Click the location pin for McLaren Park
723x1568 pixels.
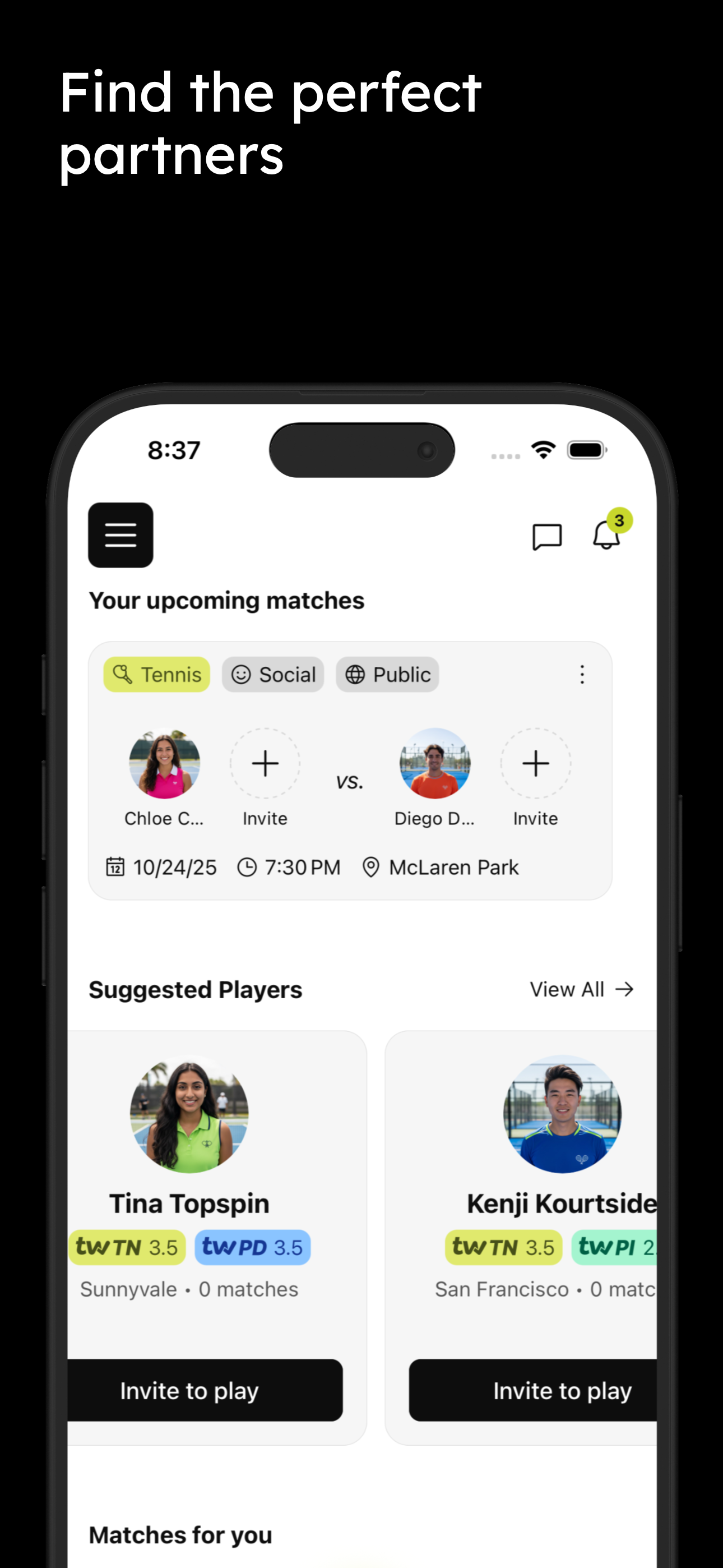[372, 867]
